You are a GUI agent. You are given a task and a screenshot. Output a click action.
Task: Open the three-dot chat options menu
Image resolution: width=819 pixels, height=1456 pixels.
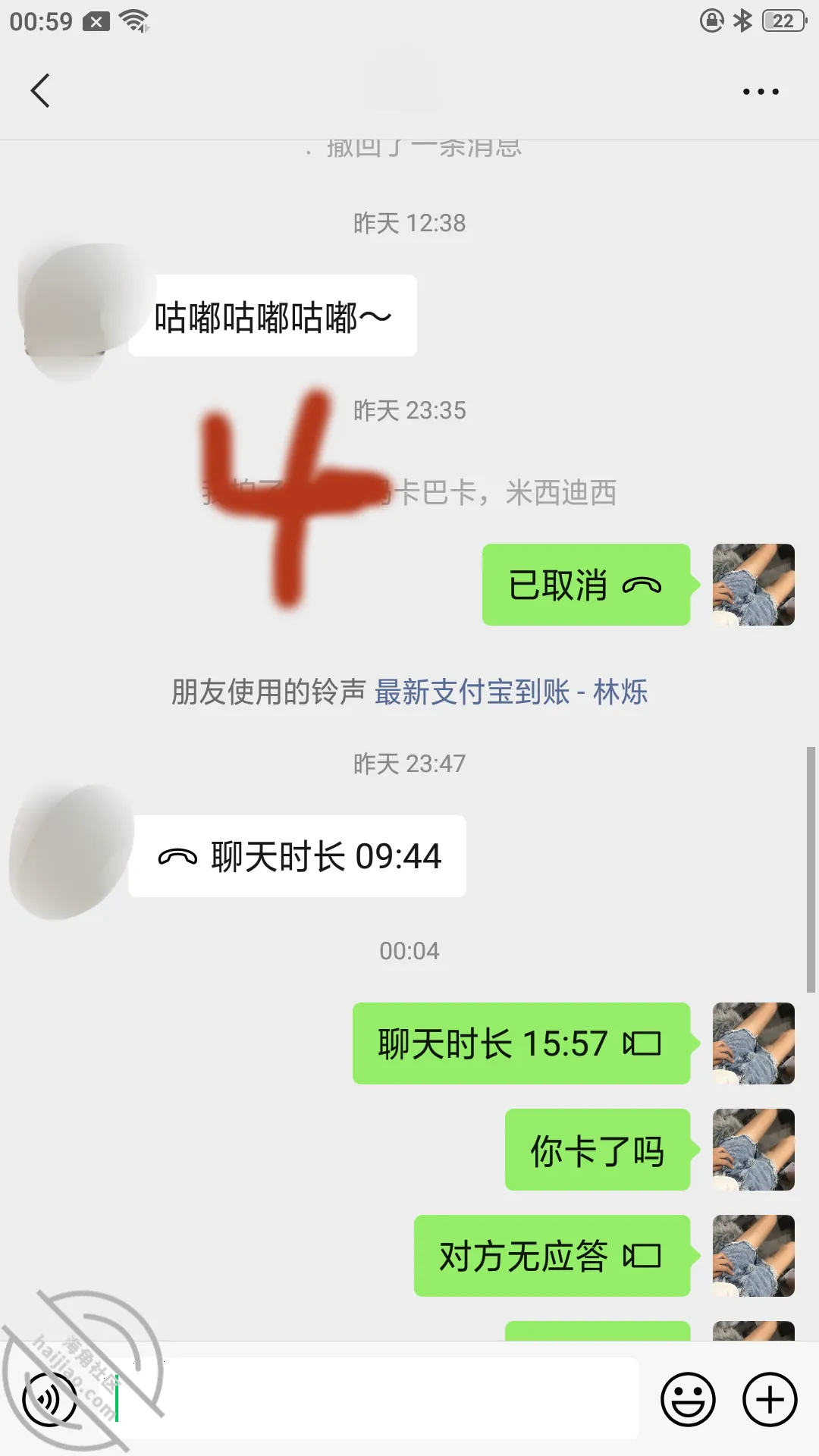tap(761, 92)
